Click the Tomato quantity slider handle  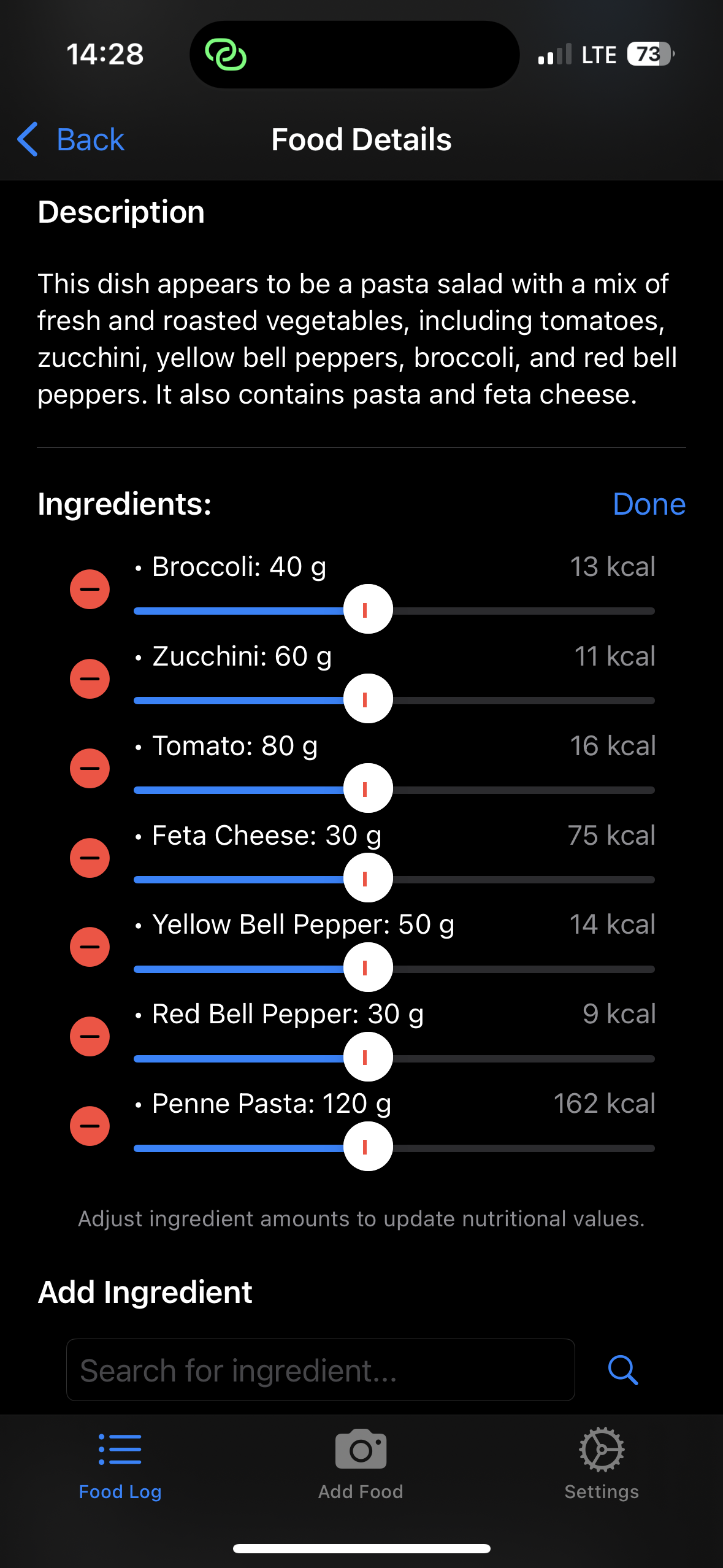point(367,788)
